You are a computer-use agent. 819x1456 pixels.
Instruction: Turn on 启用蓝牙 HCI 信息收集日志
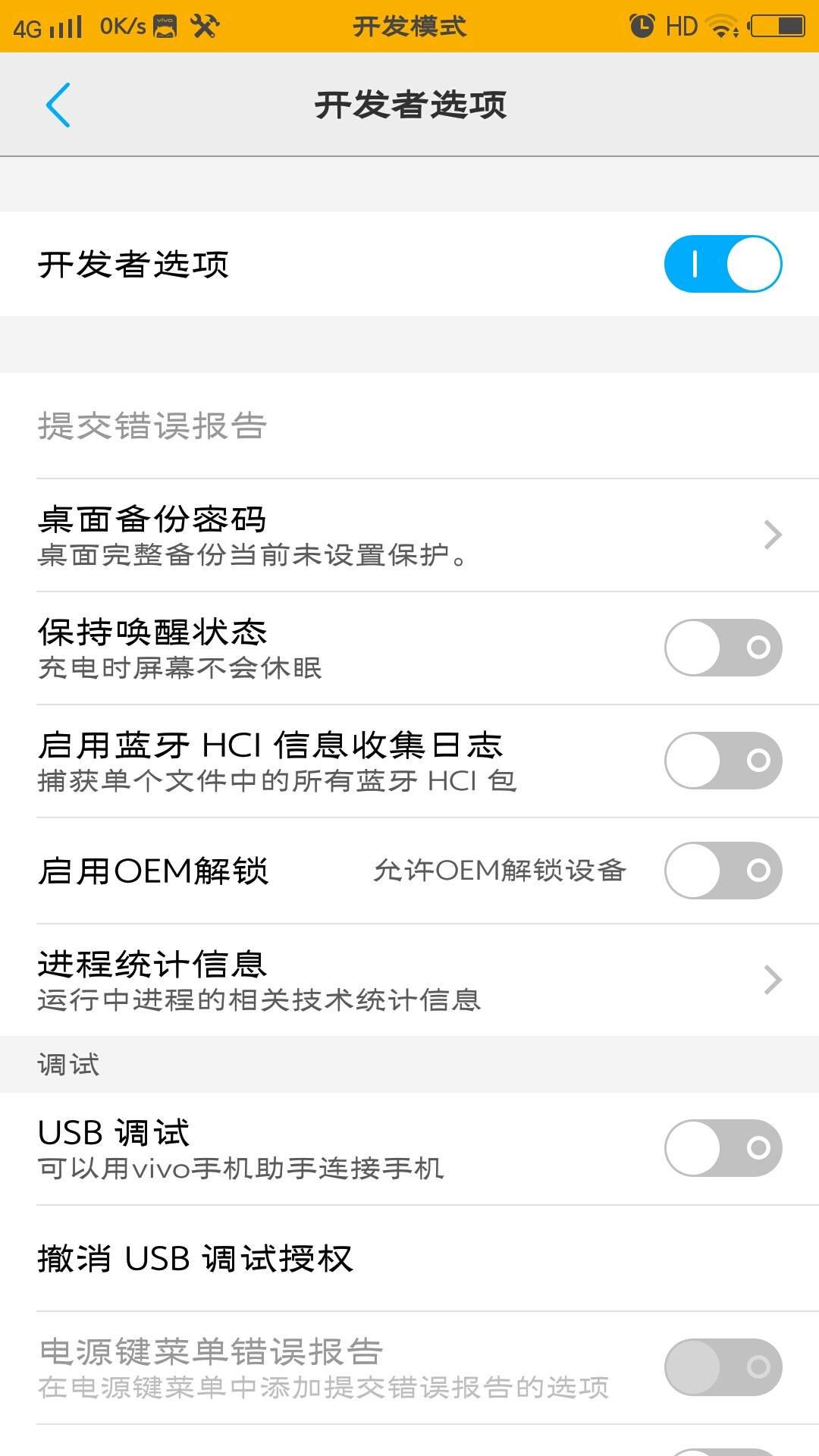click(x=723, y=761)
